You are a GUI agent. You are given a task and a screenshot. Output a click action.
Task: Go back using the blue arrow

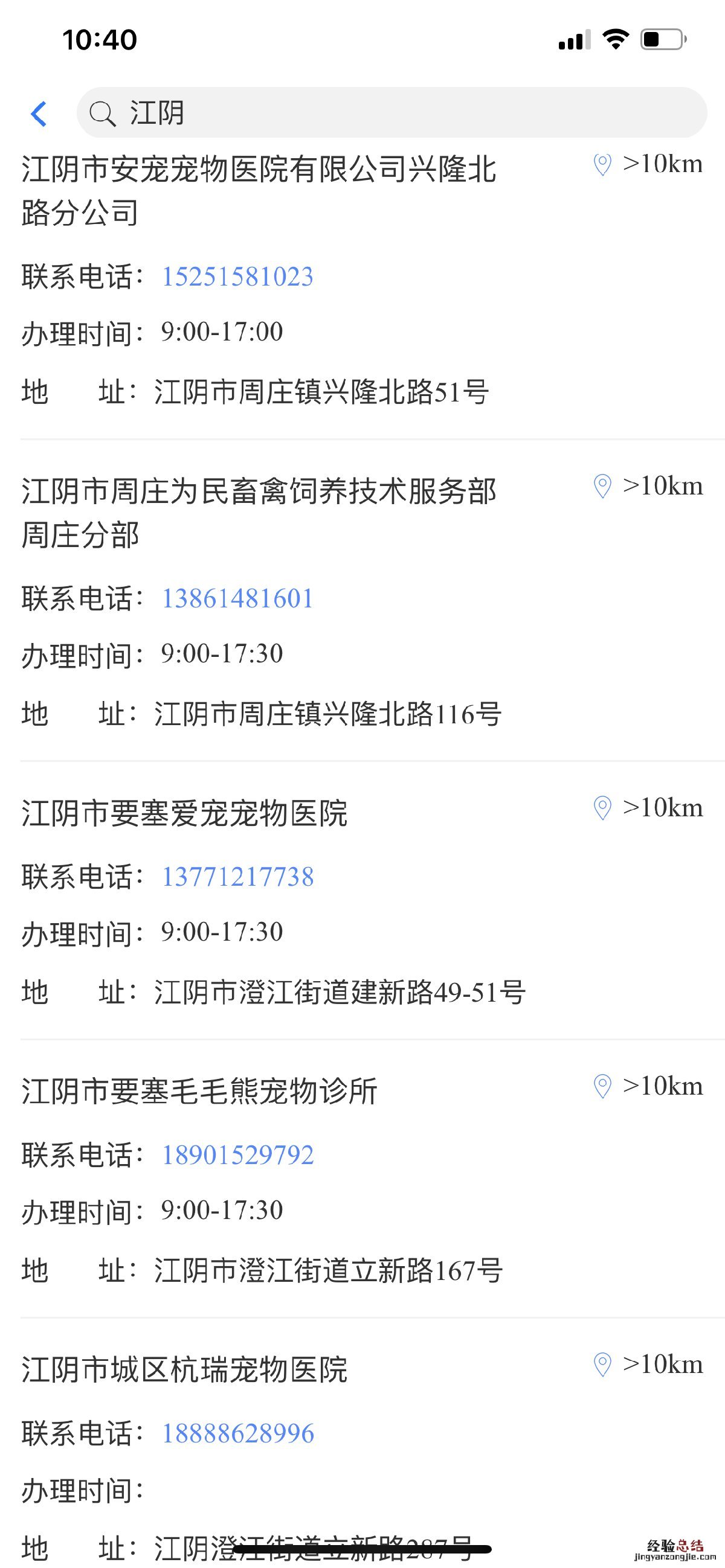coord(39,114)
